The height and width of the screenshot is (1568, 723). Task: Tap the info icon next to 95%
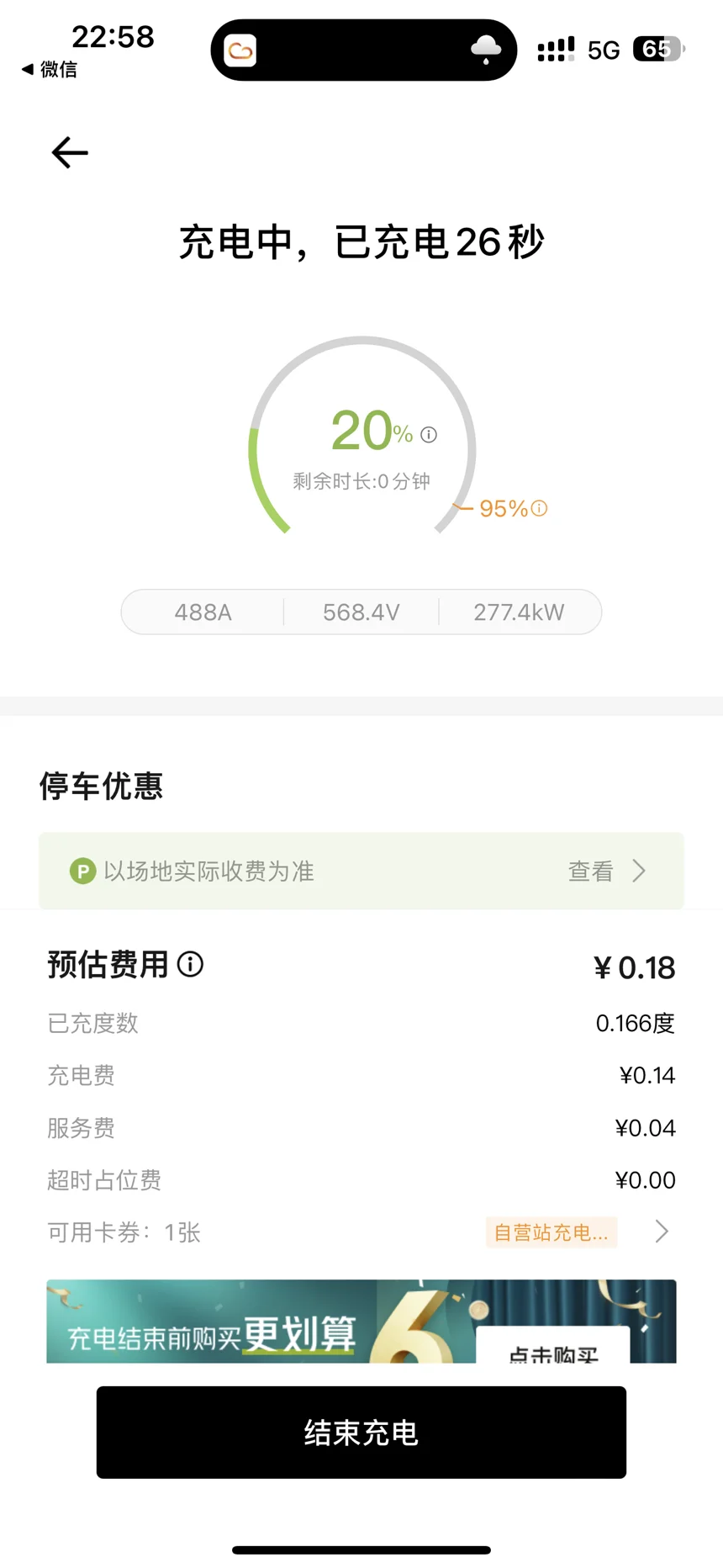(x=540, y=508)
